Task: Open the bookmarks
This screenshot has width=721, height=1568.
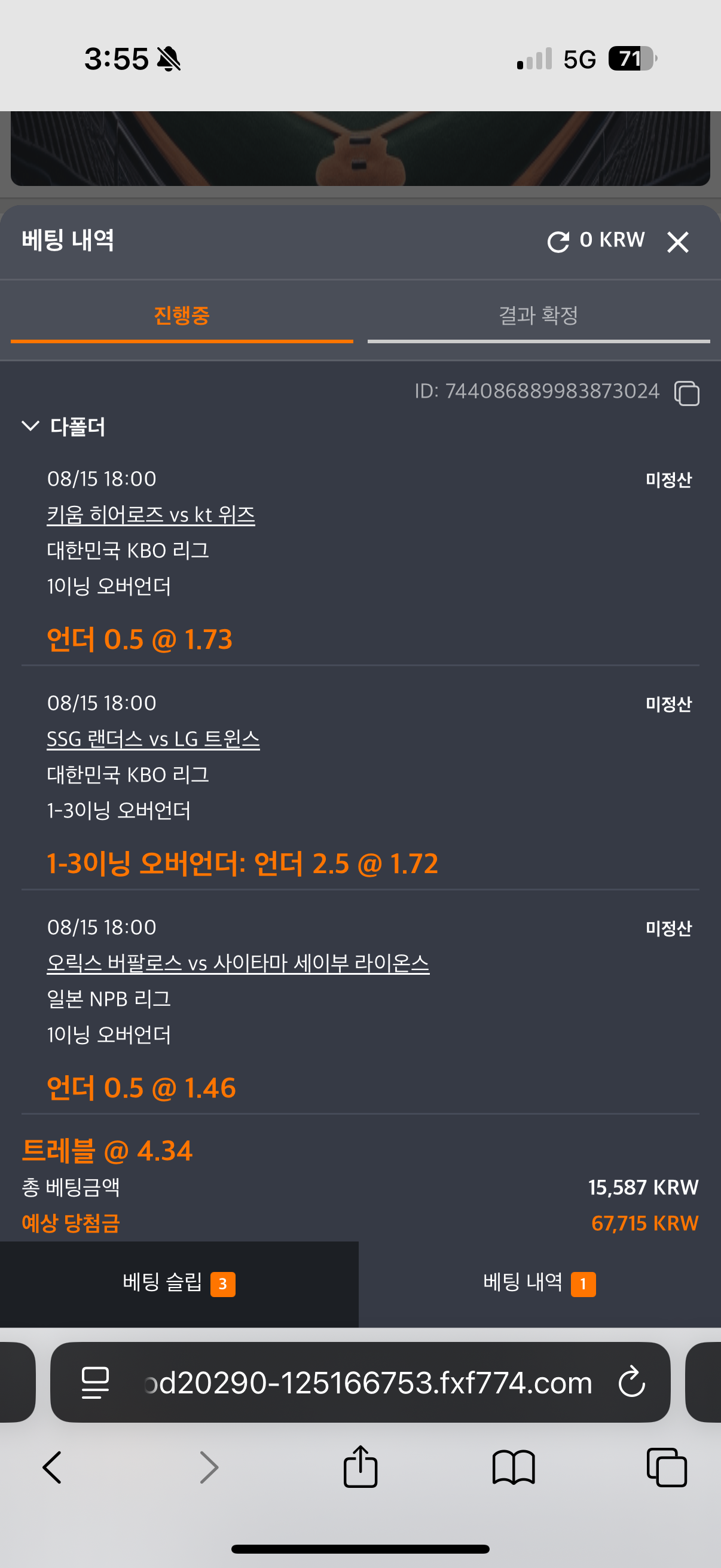Action: tap(514, 1467)
